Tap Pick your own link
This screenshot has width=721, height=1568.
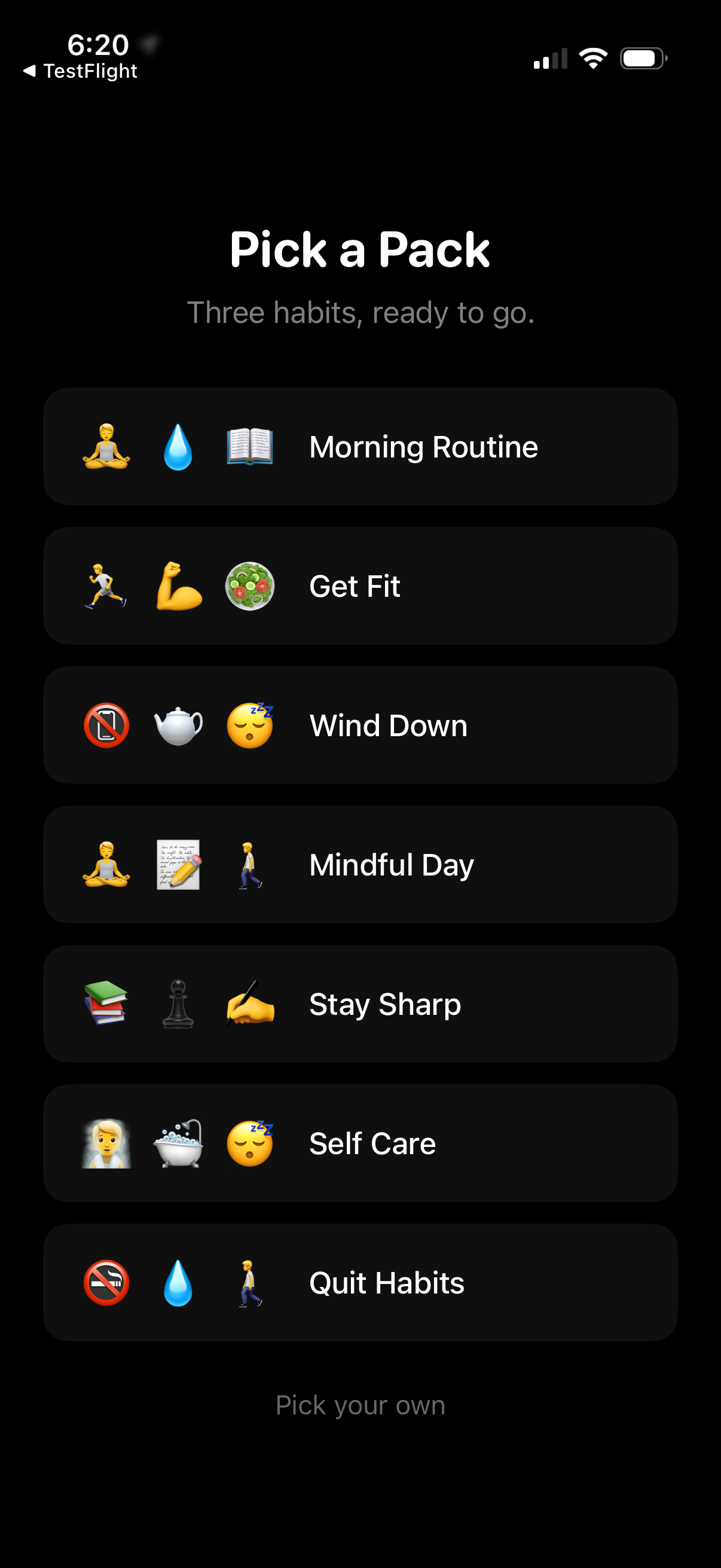point(360,1405)
